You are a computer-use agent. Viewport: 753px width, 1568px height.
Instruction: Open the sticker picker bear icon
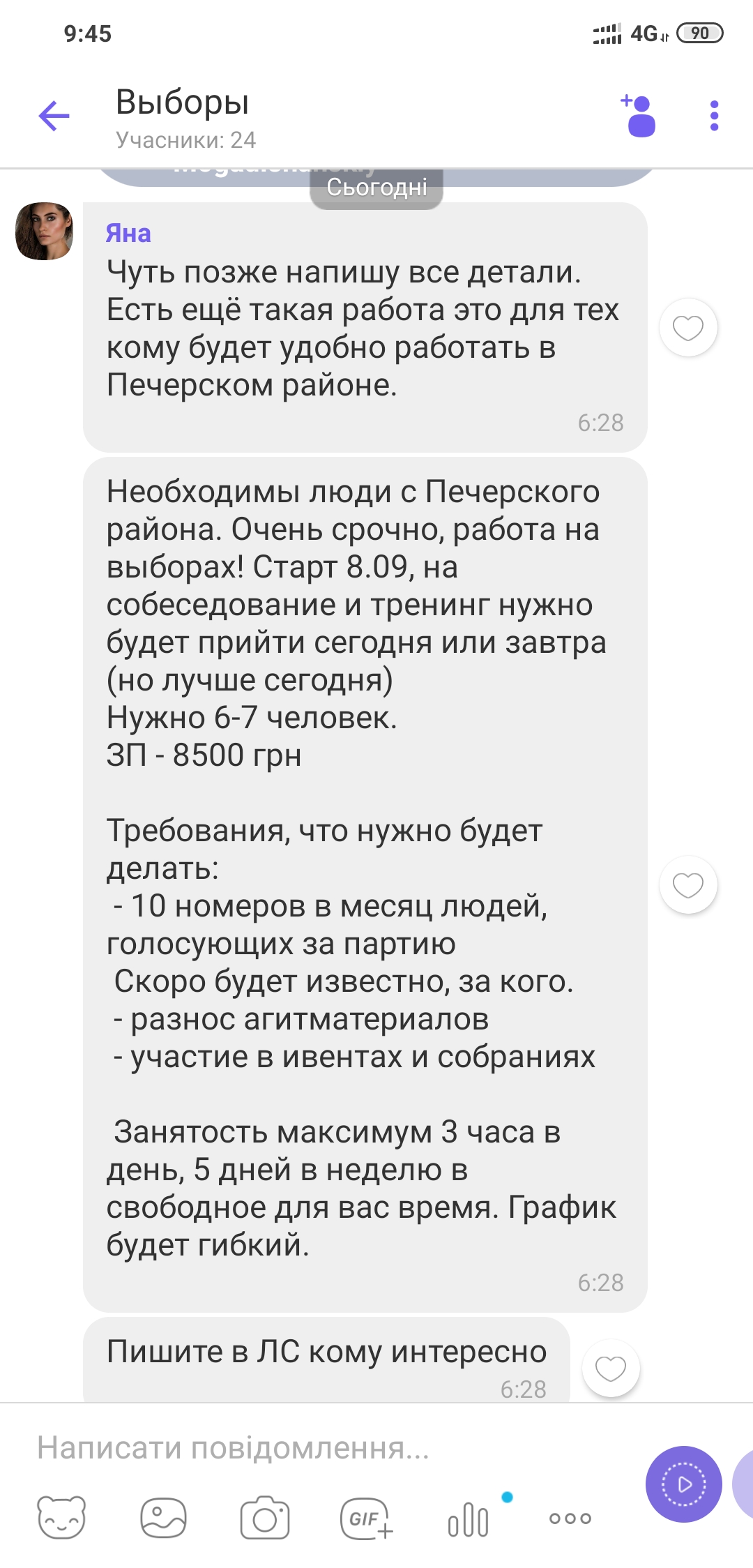click(x=61, y=1518)
